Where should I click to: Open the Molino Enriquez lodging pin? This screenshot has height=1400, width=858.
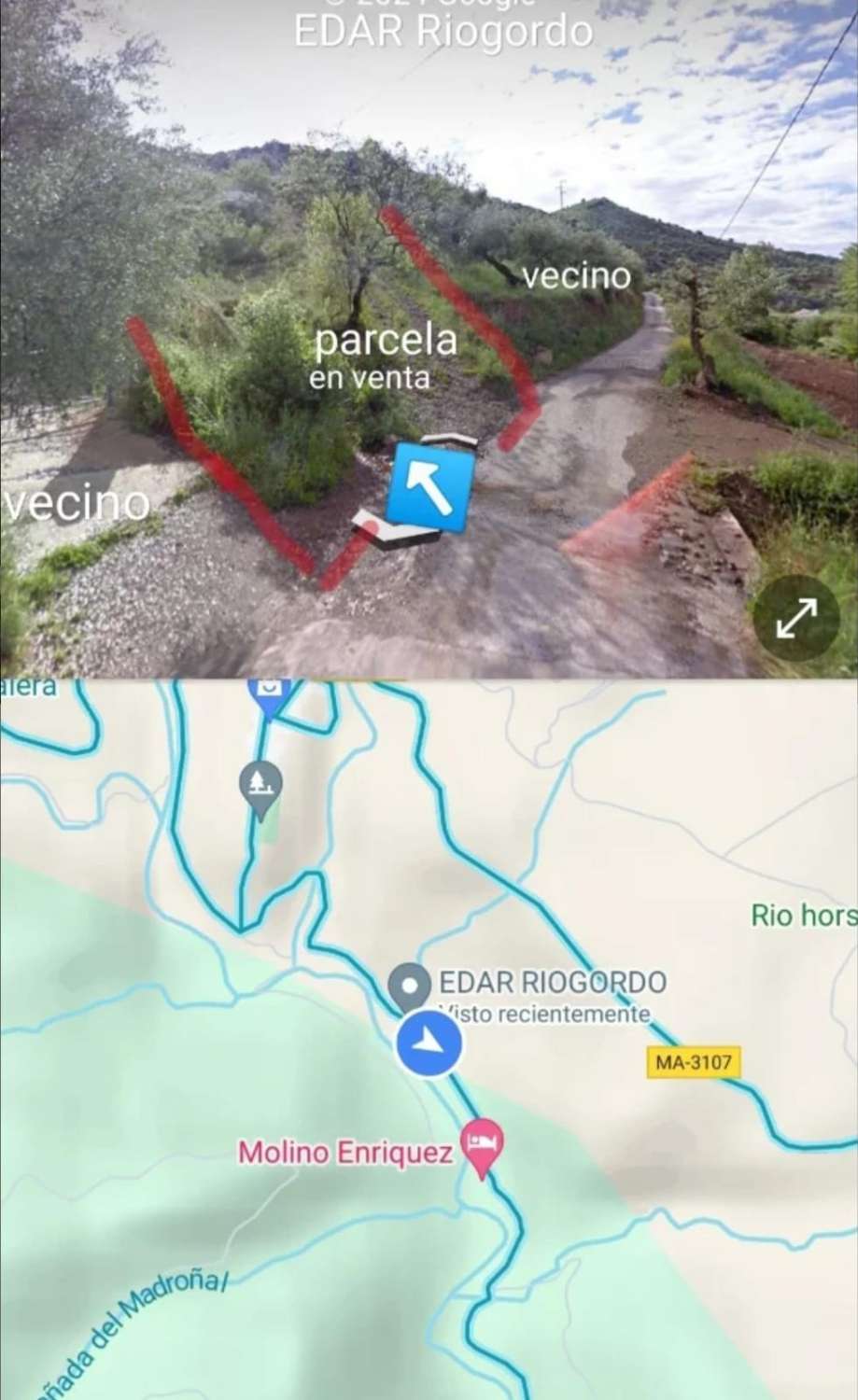click(483, 1144)
